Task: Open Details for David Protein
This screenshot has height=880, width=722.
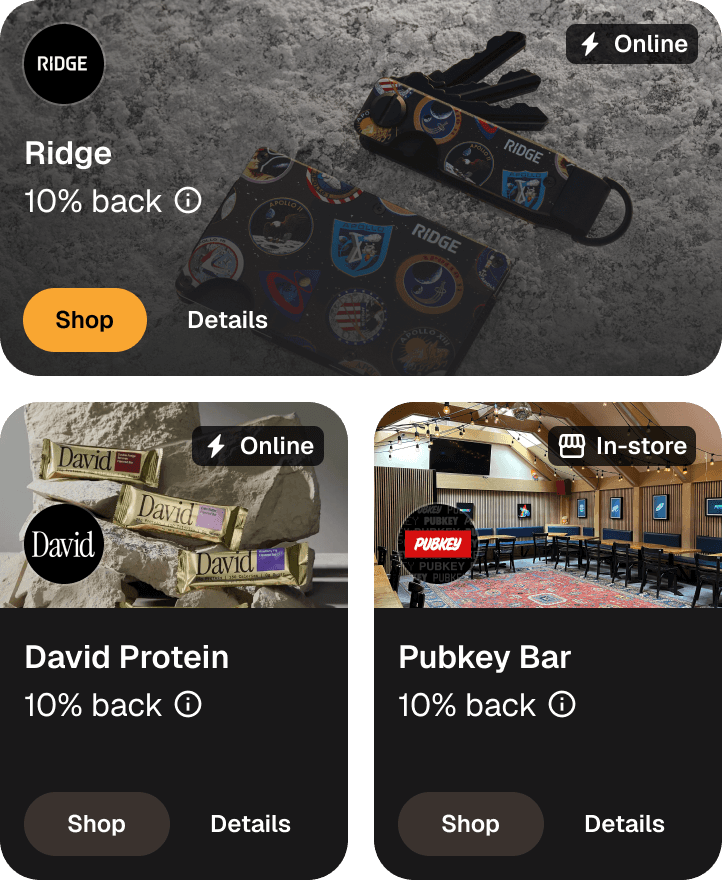Action: coord(250,824)
